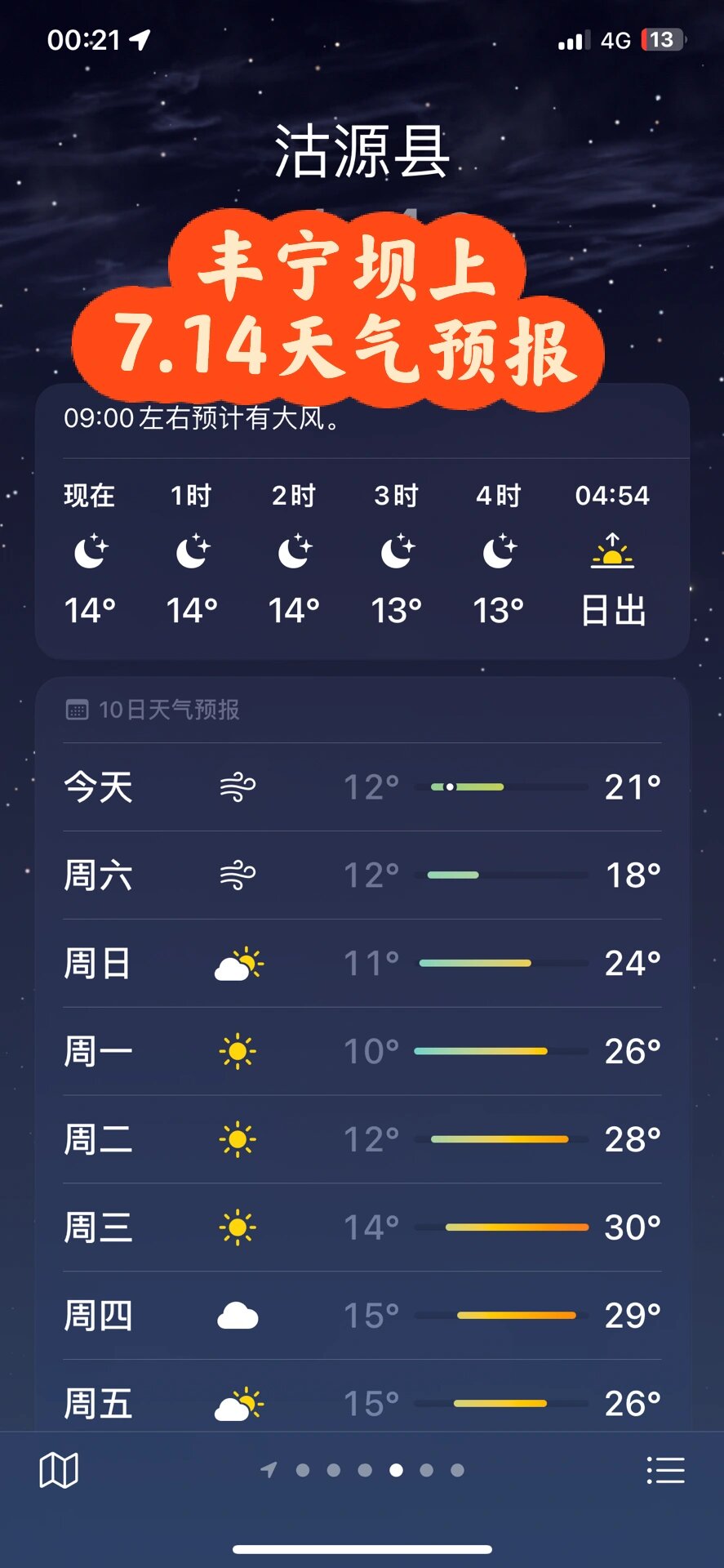Select the sun icon for 周一
The image size is (724, 1568).
pyautogui.click(x=238, y=1052)
